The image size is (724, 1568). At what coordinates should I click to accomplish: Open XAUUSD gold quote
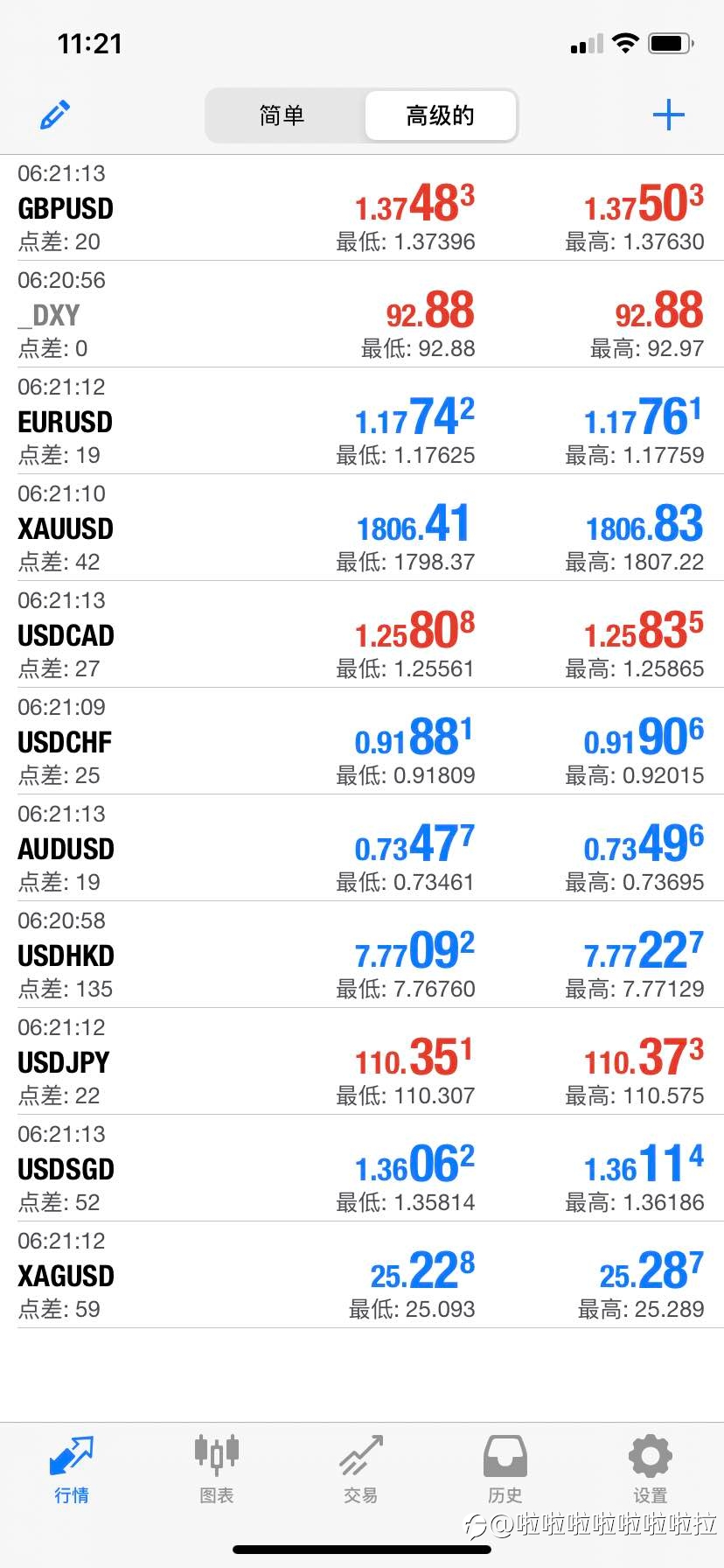point(362,528)
